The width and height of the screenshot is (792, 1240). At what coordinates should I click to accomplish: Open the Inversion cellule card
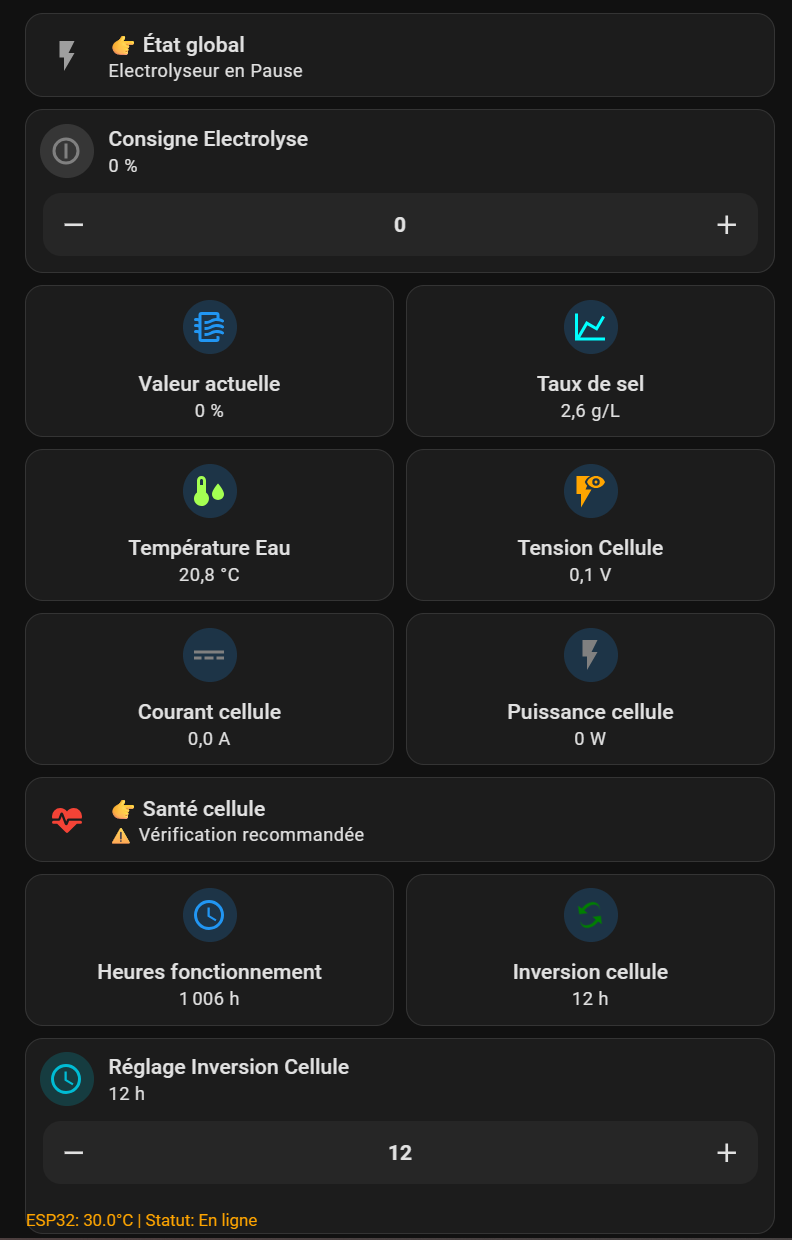point(590,950)
